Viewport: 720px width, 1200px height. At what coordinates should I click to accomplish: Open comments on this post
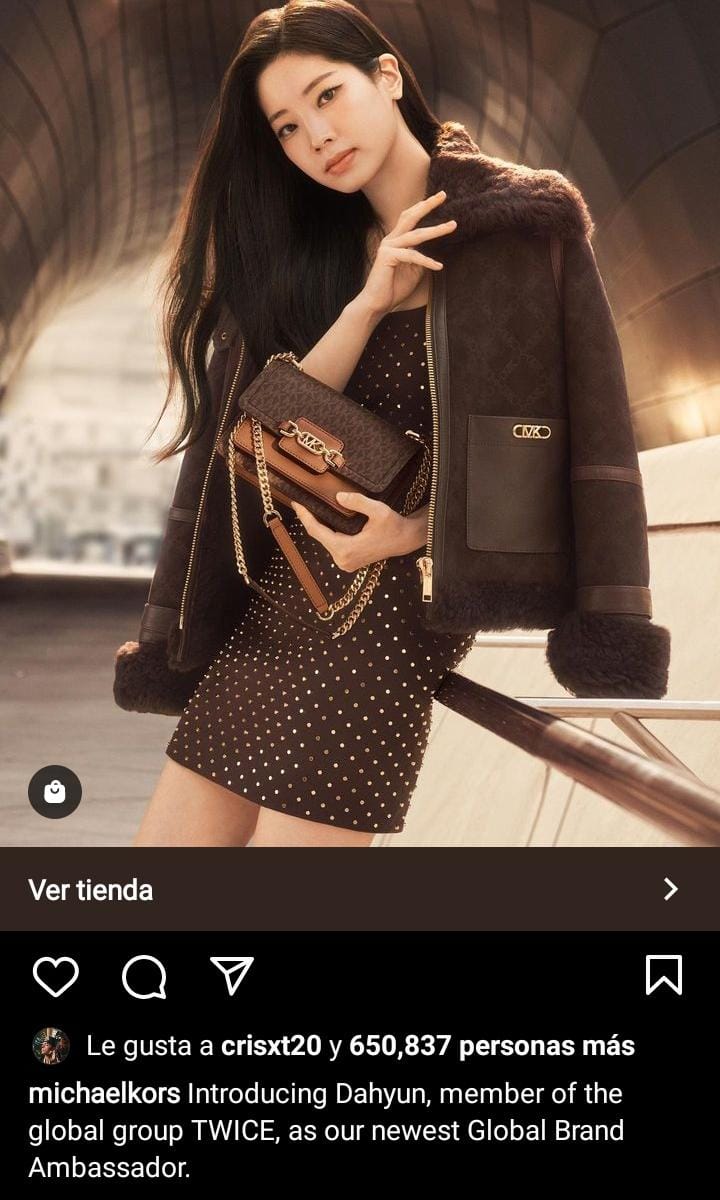[143, 976]
